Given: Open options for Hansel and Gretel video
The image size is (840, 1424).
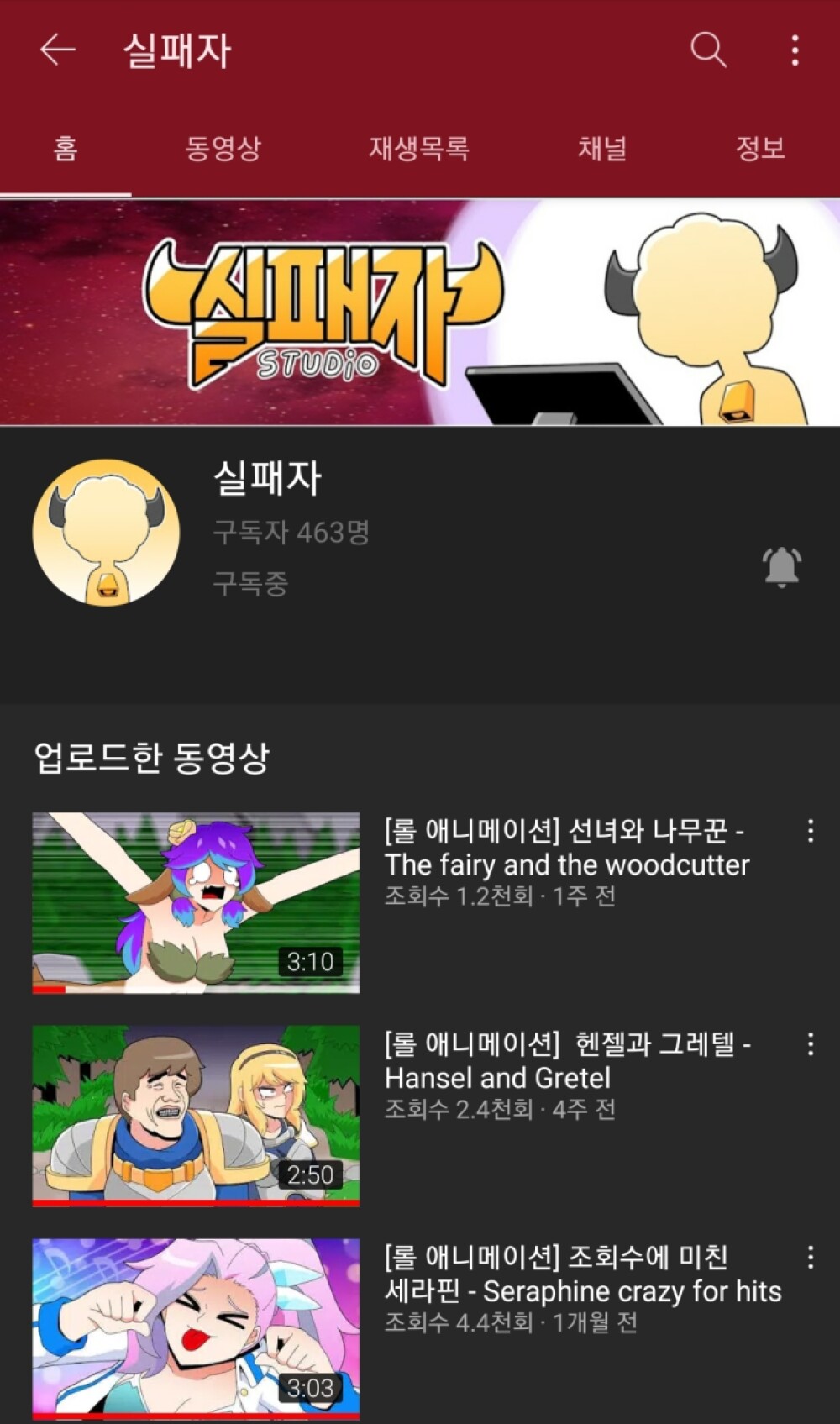Looking at the screenshot, I should coord(810,1044).
